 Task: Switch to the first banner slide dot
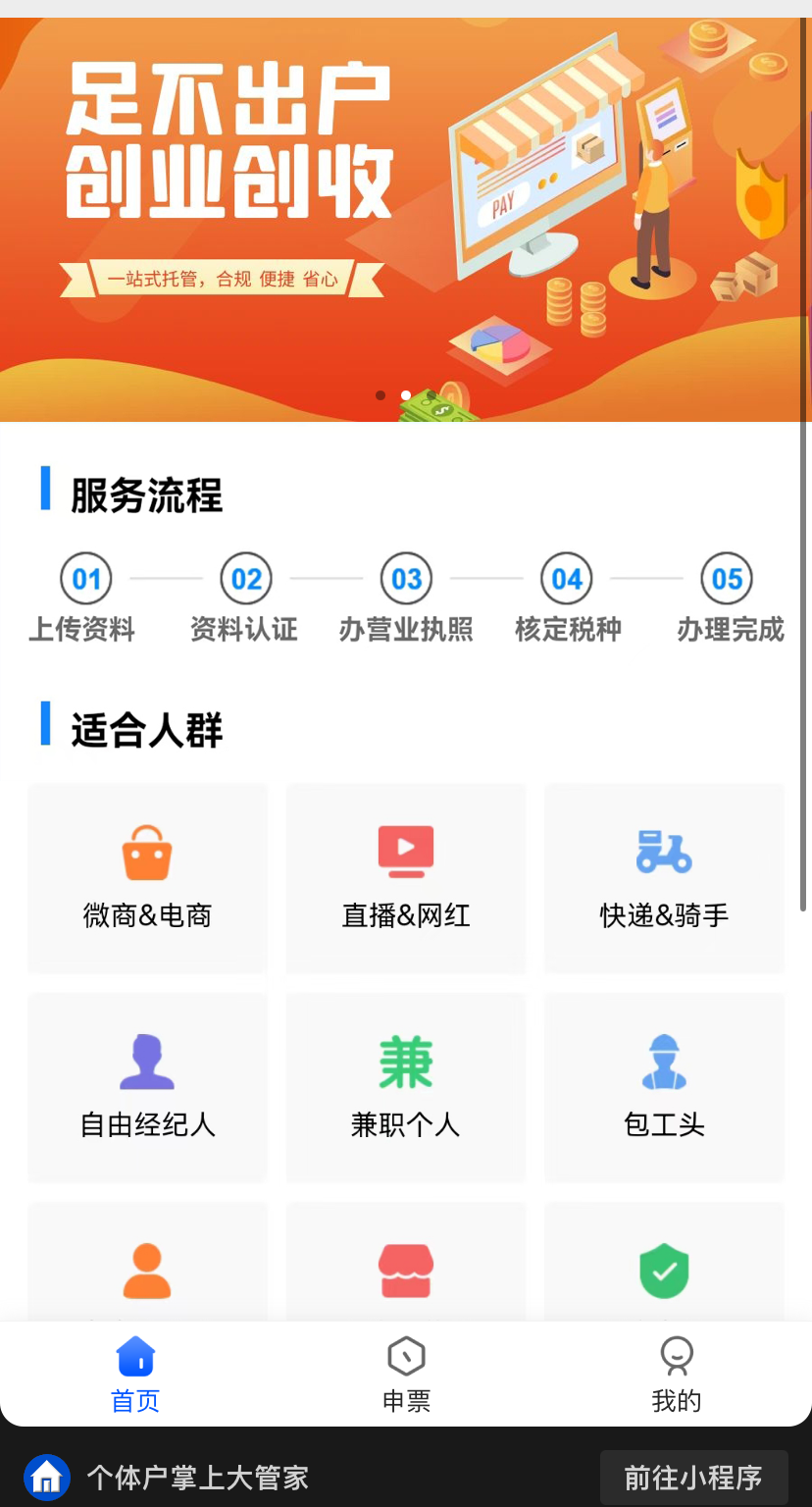pyautogui.click(x=380, y=395)
